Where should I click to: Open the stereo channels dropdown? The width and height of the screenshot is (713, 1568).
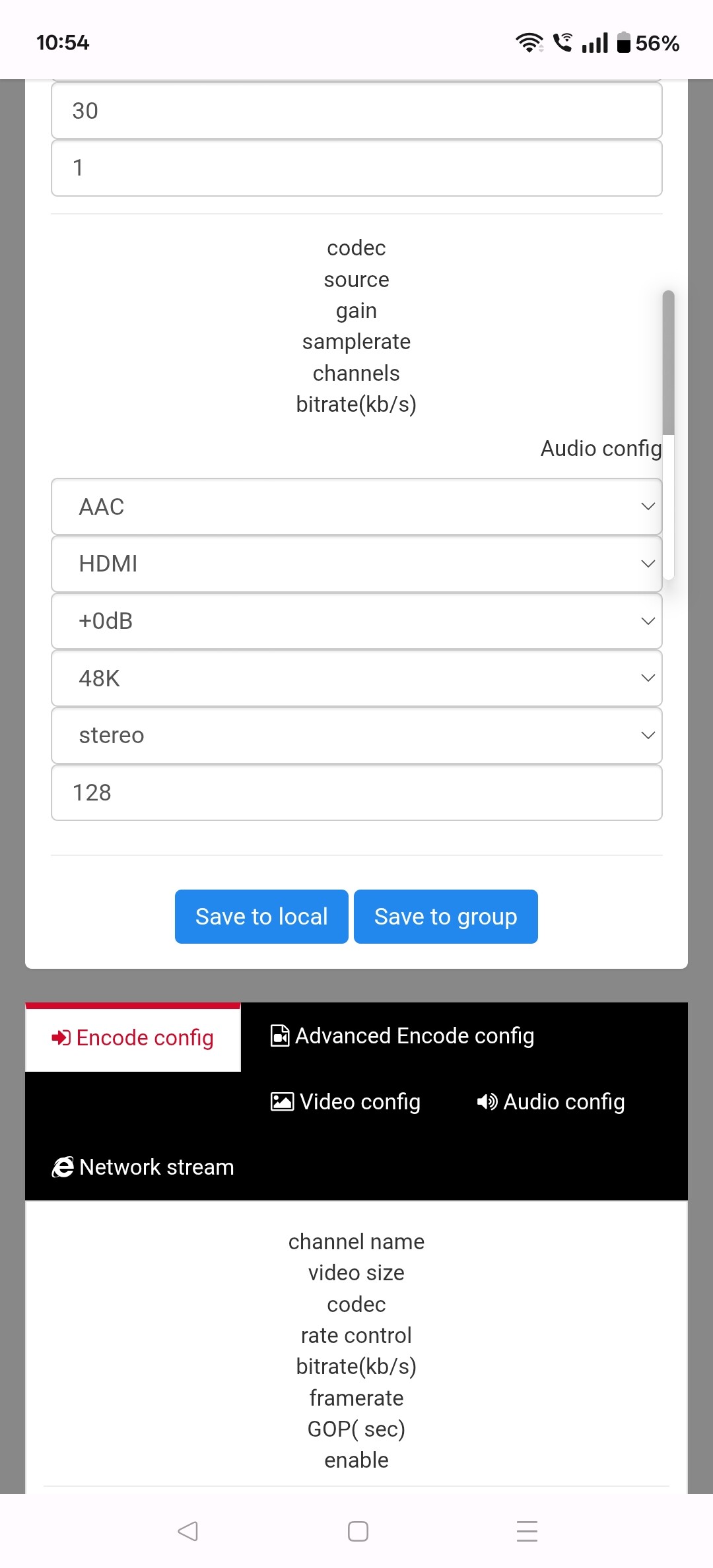click(356, 735)
